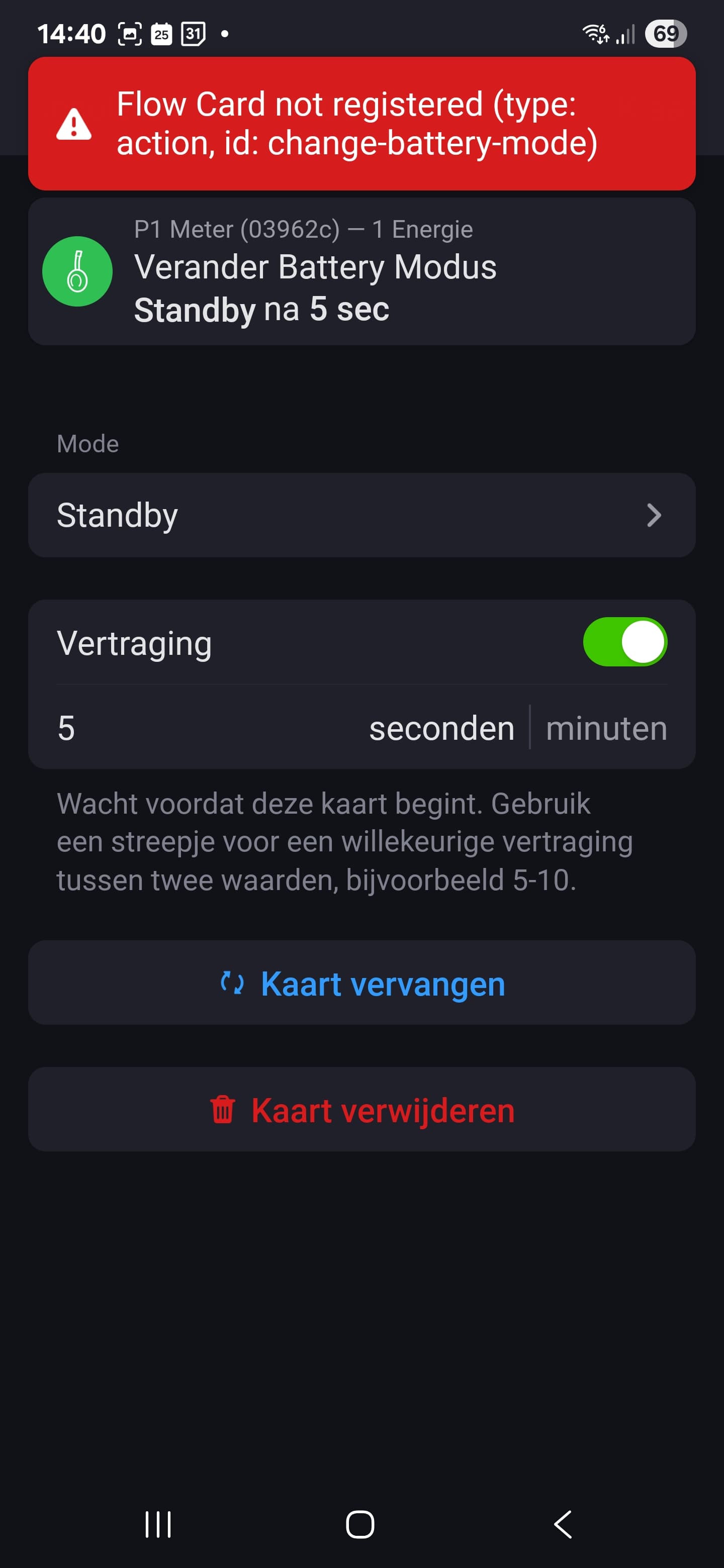Select seconden as the delay unit

(x=441, y=728)
